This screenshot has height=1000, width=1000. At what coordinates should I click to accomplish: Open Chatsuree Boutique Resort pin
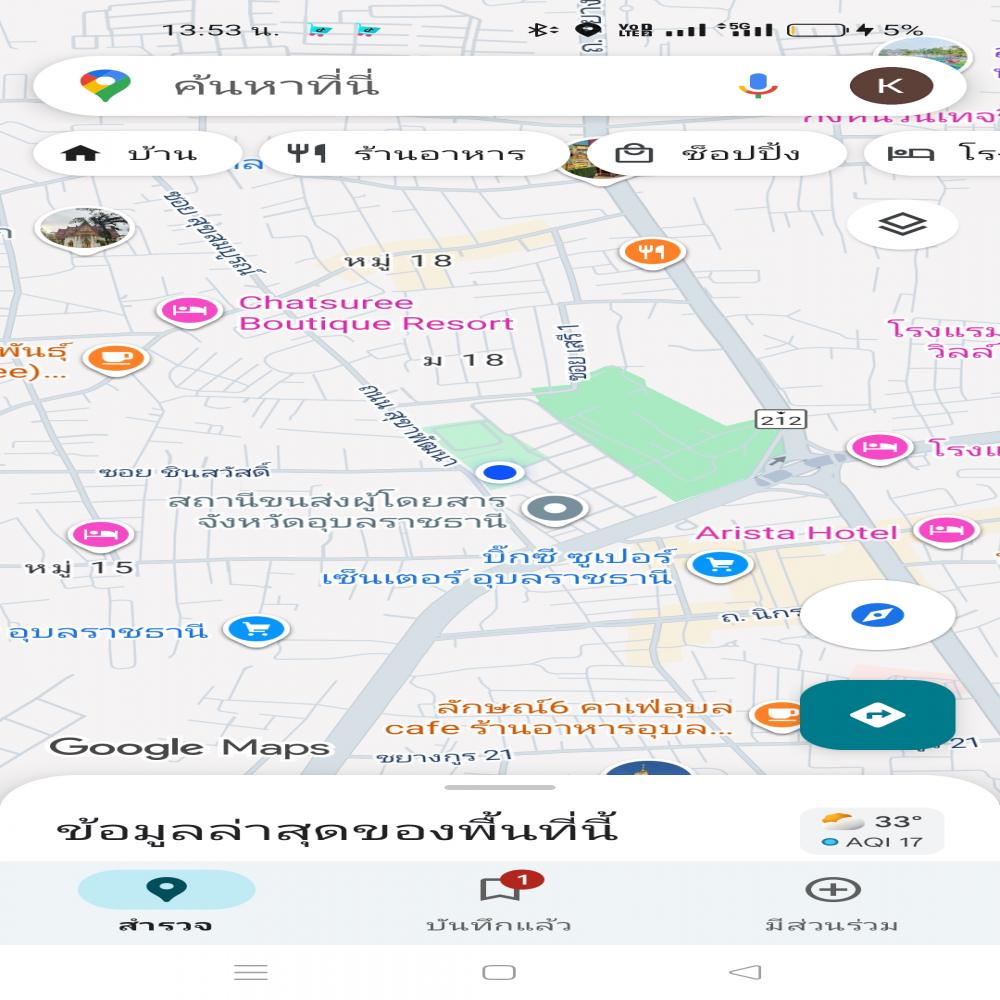(189, 311)
